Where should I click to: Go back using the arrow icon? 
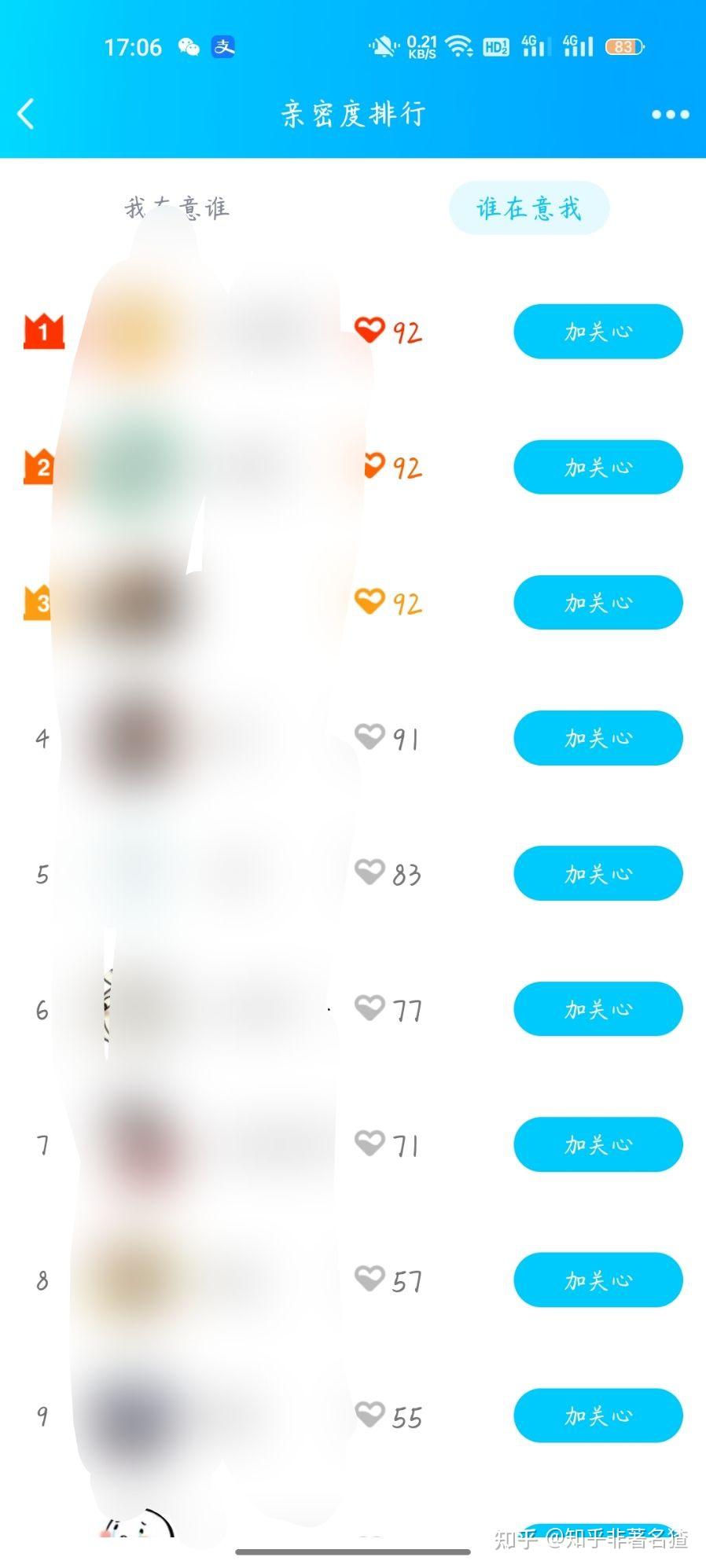(x=26, y=114)
